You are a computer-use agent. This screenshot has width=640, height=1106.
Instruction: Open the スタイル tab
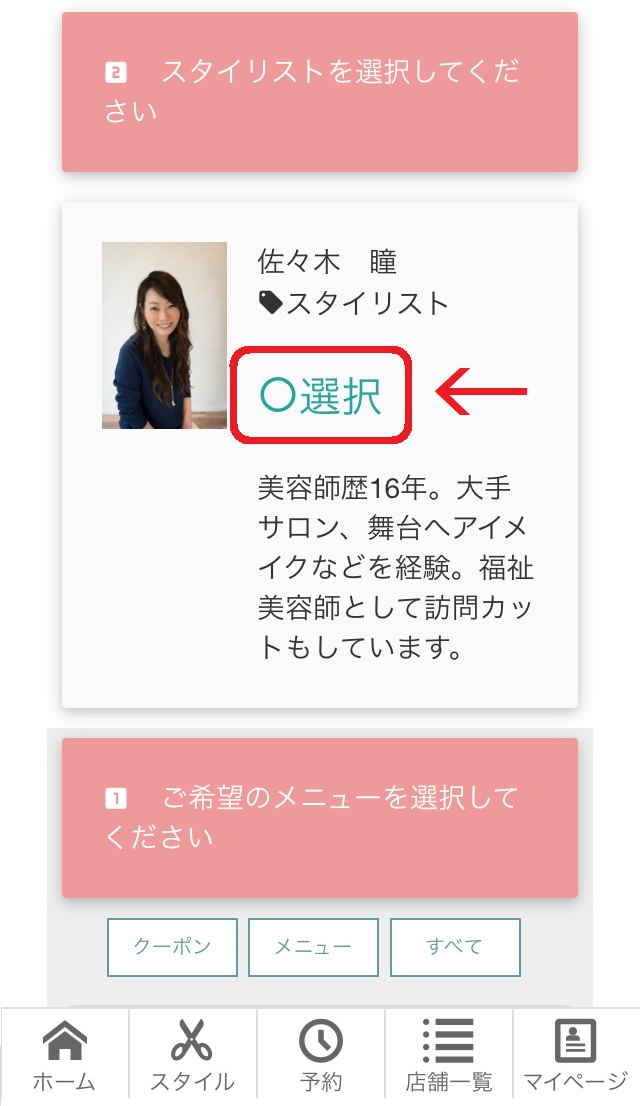click(193, 1056)
